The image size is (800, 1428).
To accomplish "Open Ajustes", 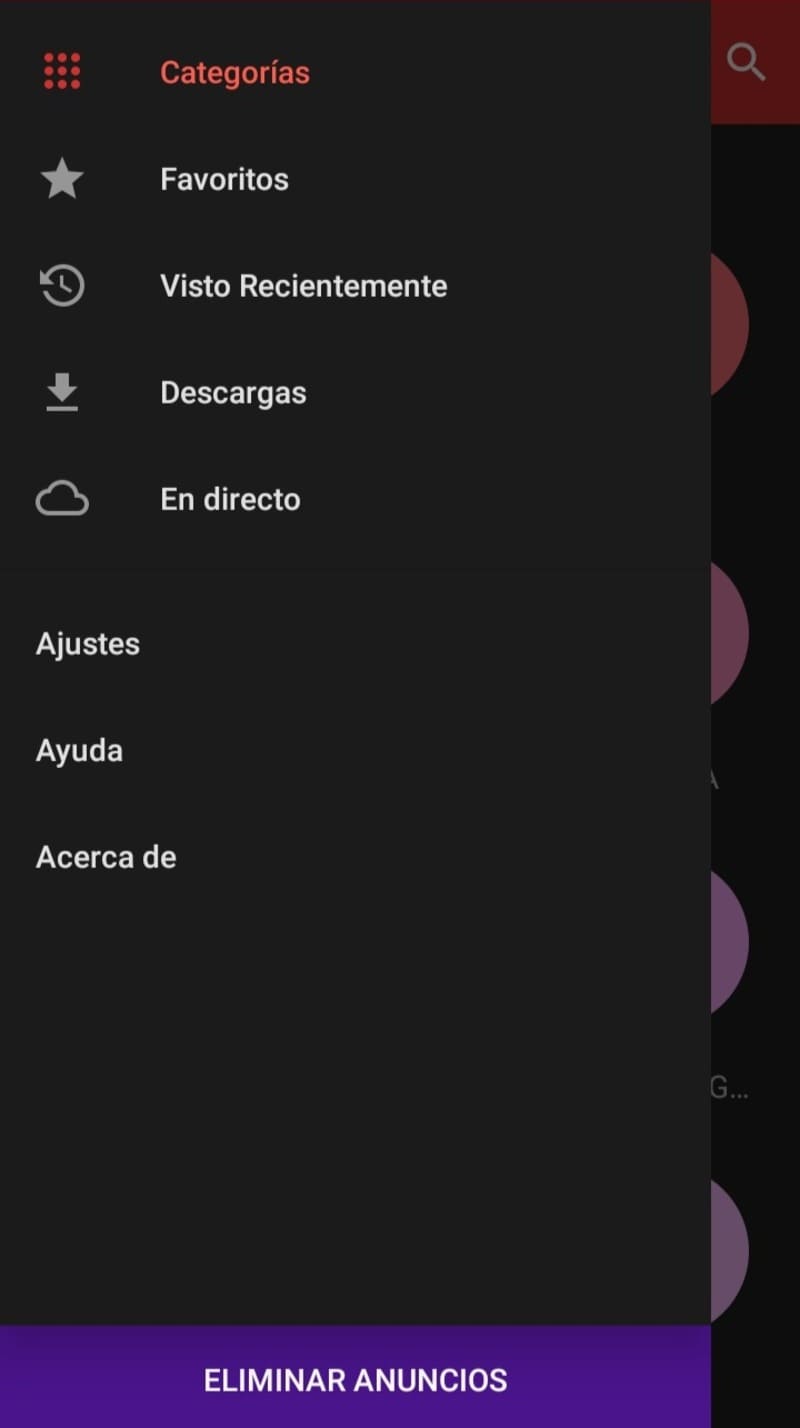I will pos(88,644).
